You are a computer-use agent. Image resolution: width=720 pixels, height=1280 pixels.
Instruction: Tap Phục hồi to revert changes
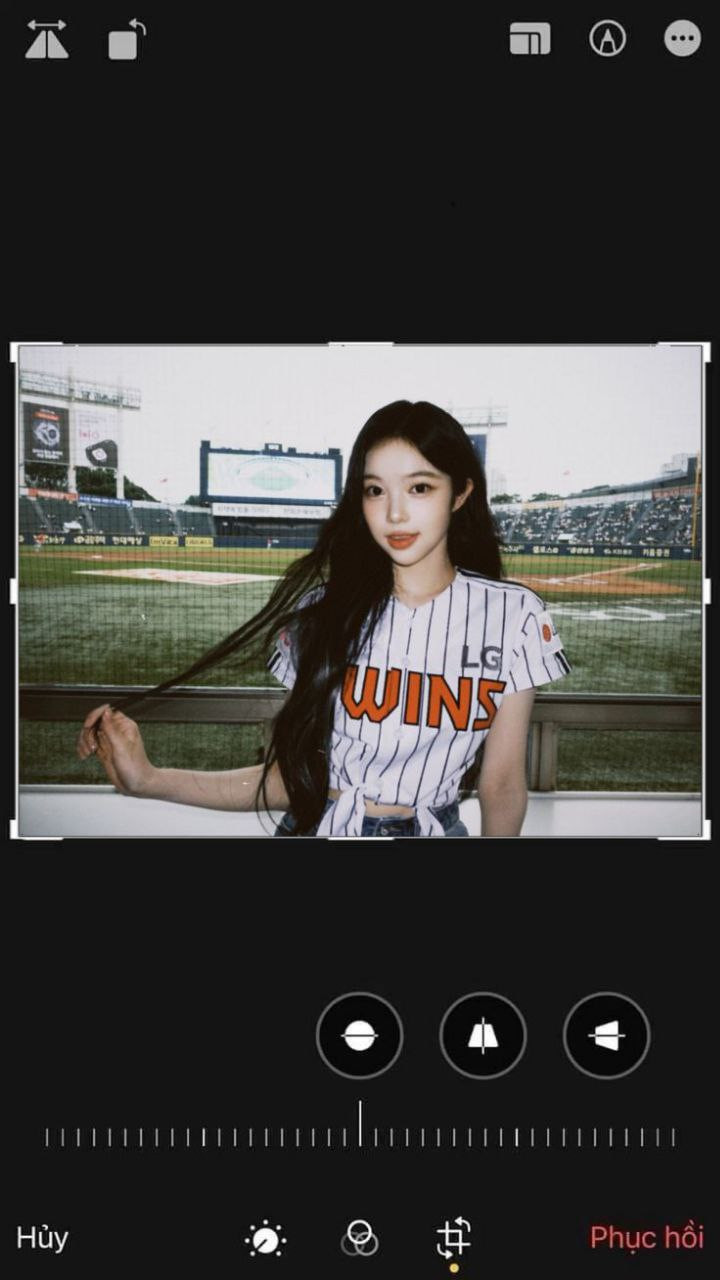(646, 1238)
